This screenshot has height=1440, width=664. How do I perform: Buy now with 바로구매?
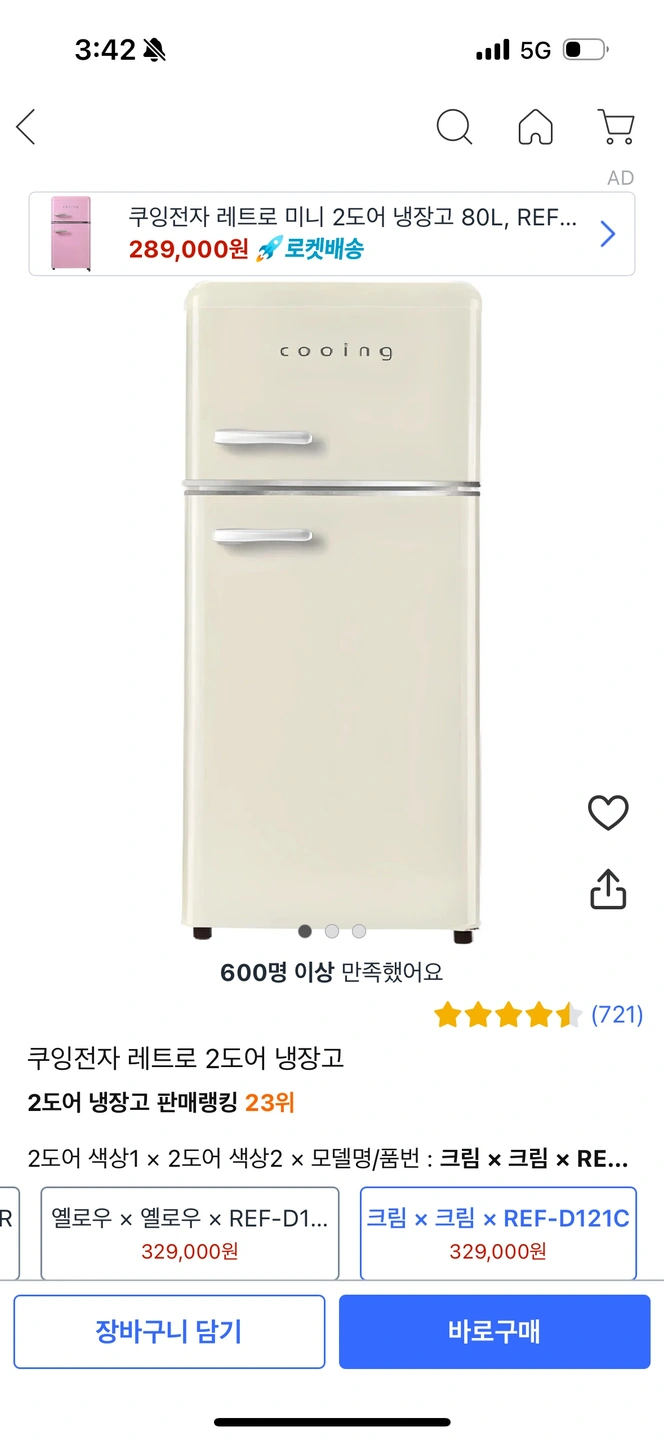point(494,1331)
